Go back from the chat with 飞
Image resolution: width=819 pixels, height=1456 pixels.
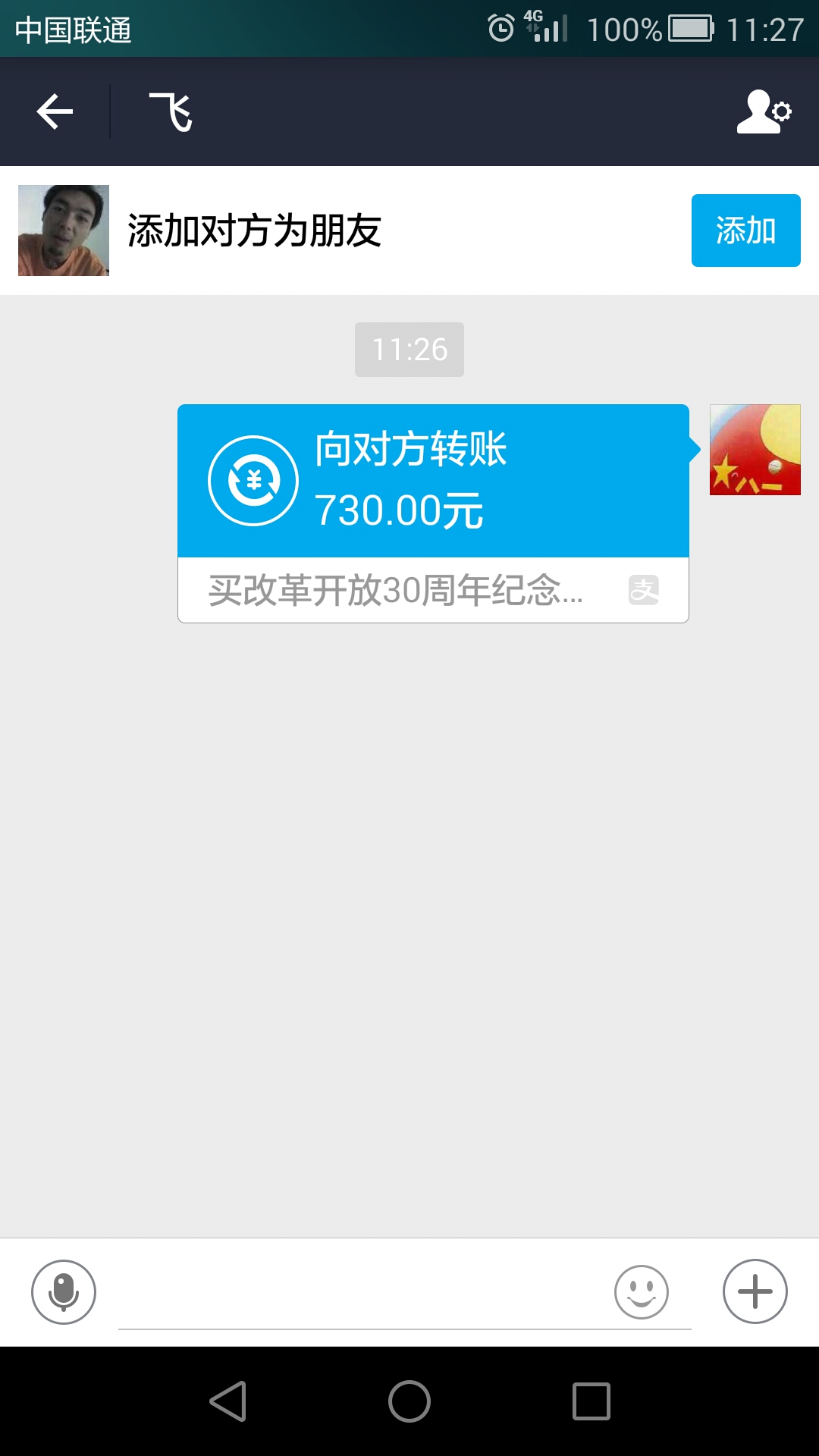pos(55,112)
